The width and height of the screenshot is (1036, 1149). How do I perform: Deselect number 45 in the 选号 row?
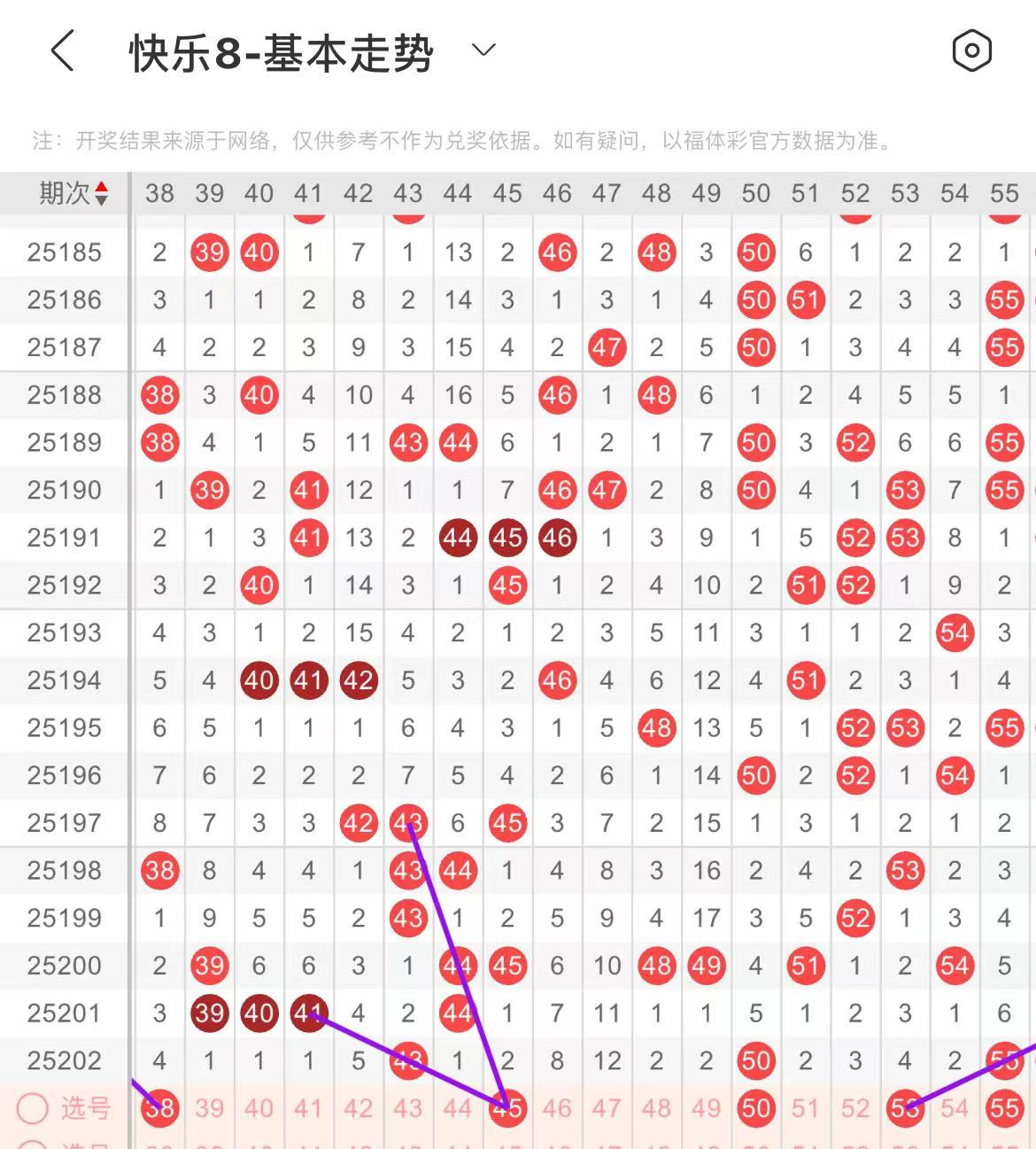coord(507,1108)
